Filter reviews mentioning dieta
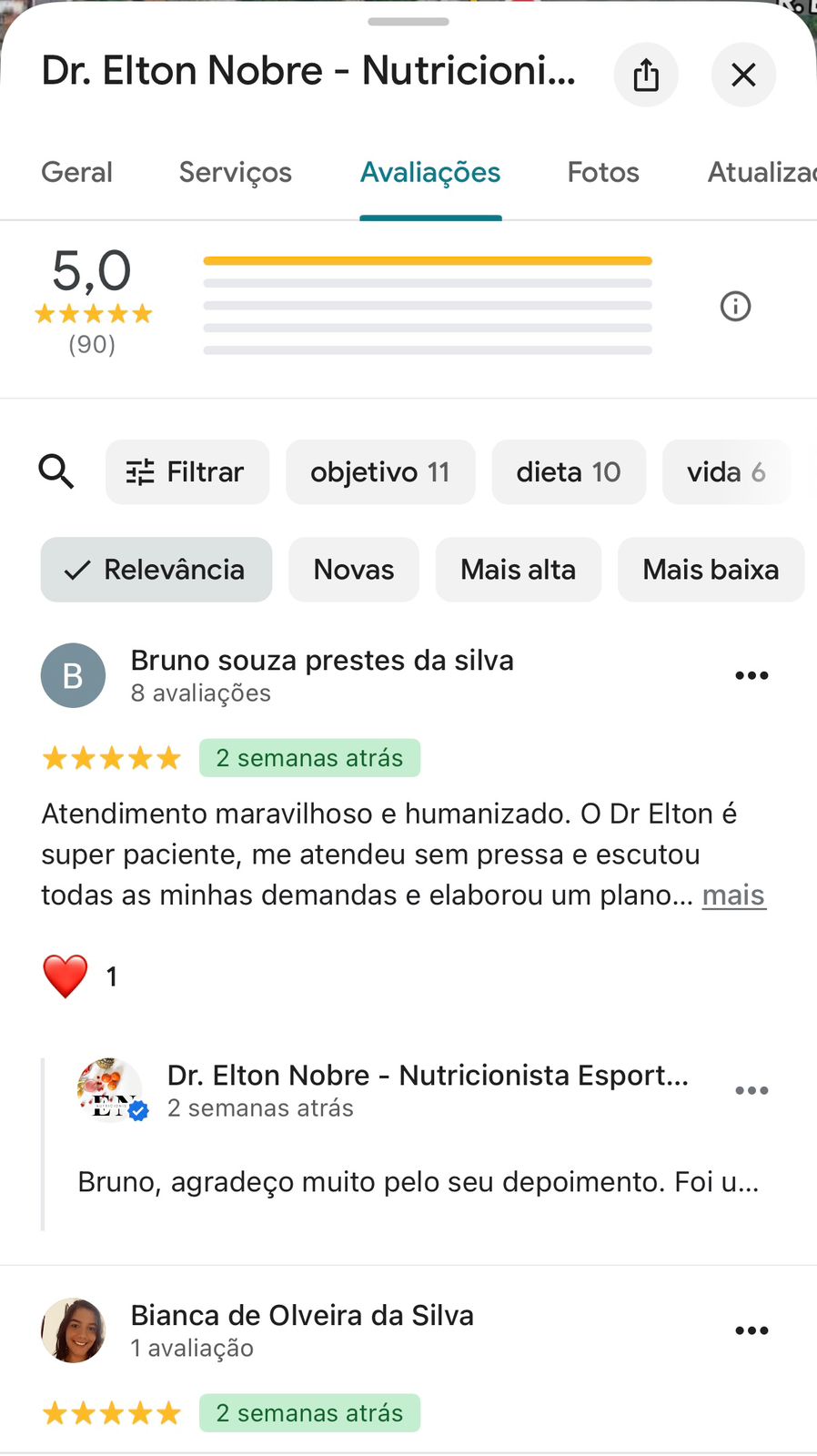The height and width of the screenshot is (1456, 817). 569,472
